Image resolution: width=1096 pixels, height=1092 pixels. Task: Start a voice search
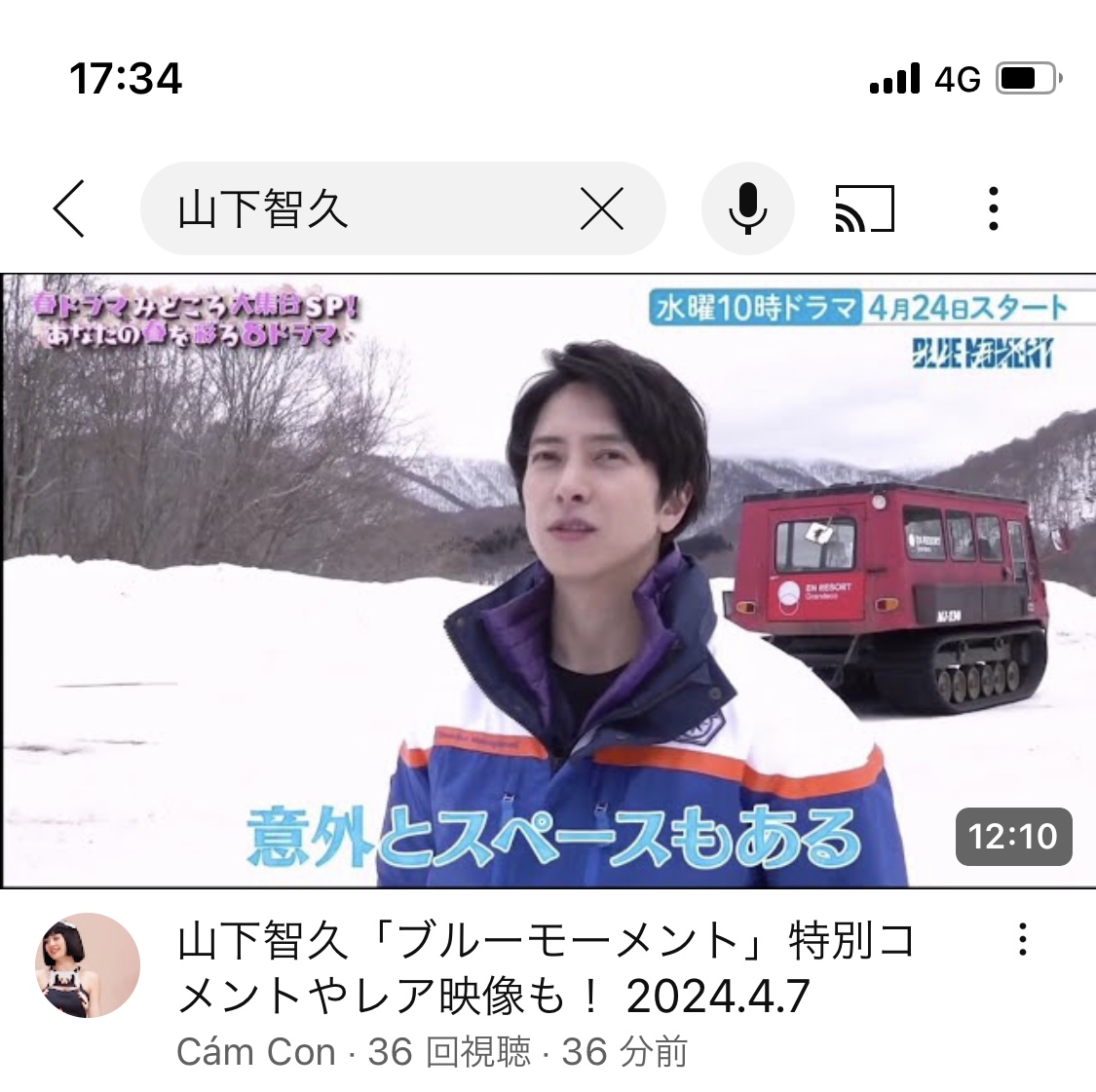747,208
